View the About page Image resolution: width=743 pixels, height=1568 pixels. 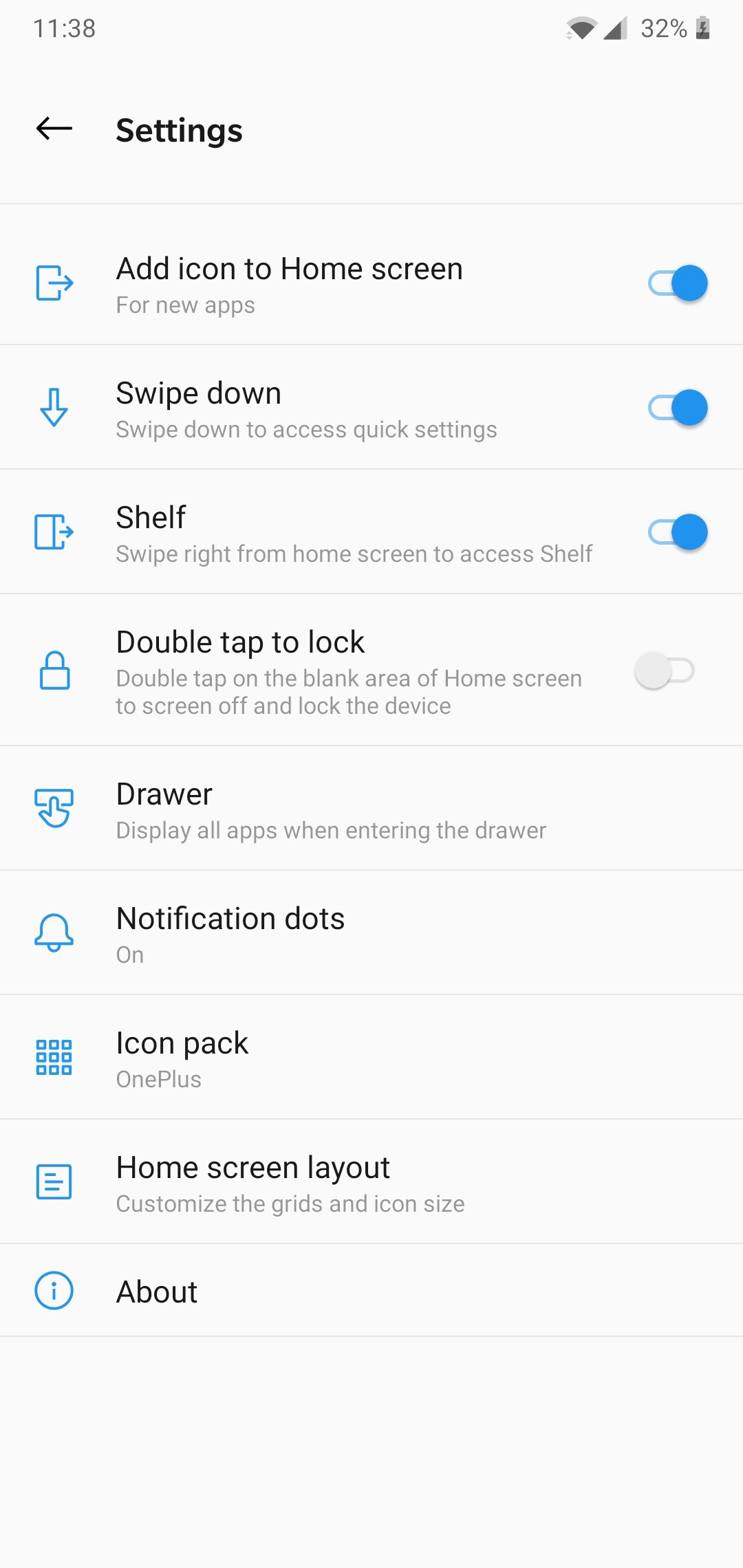tap(330, 1292)
